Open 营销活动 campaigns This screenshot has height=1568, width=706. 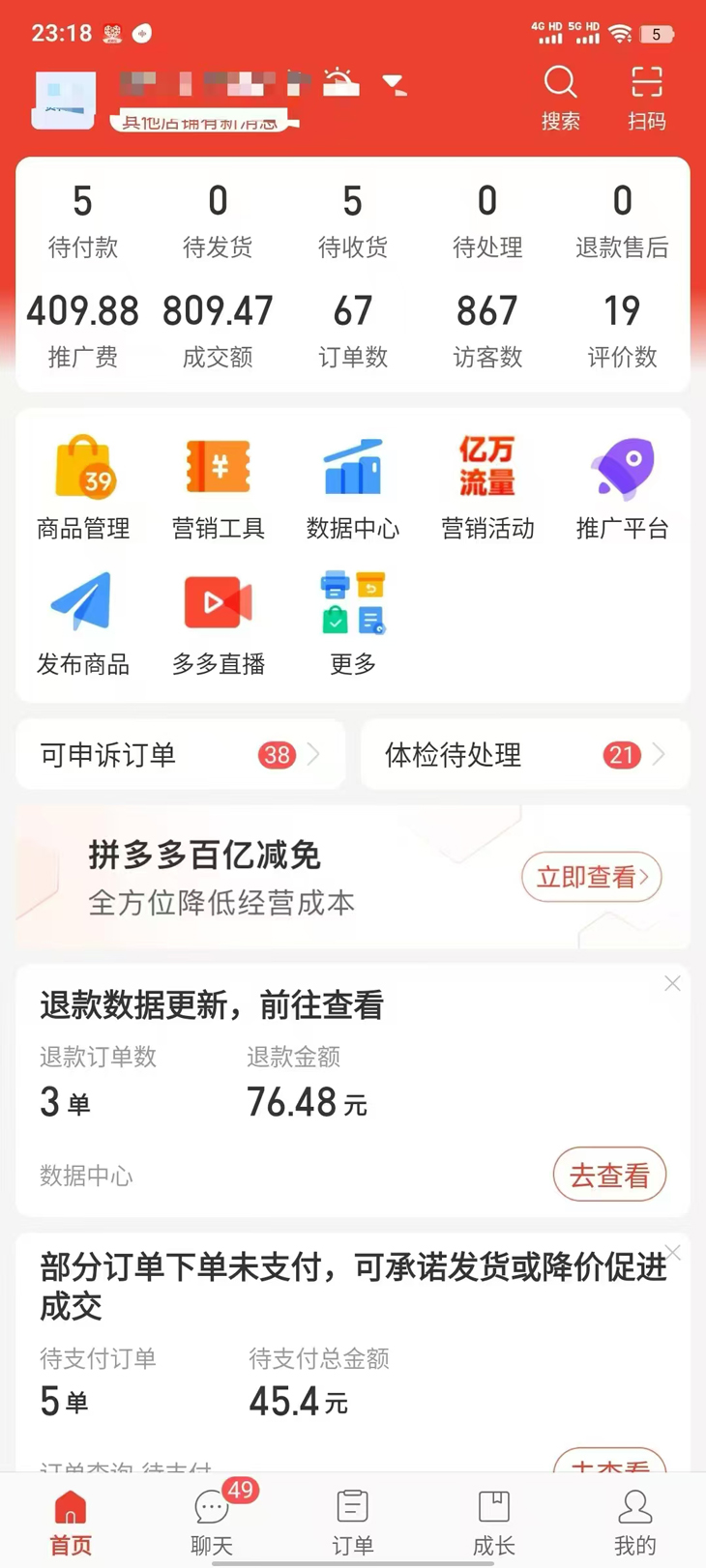click(487, 487)
